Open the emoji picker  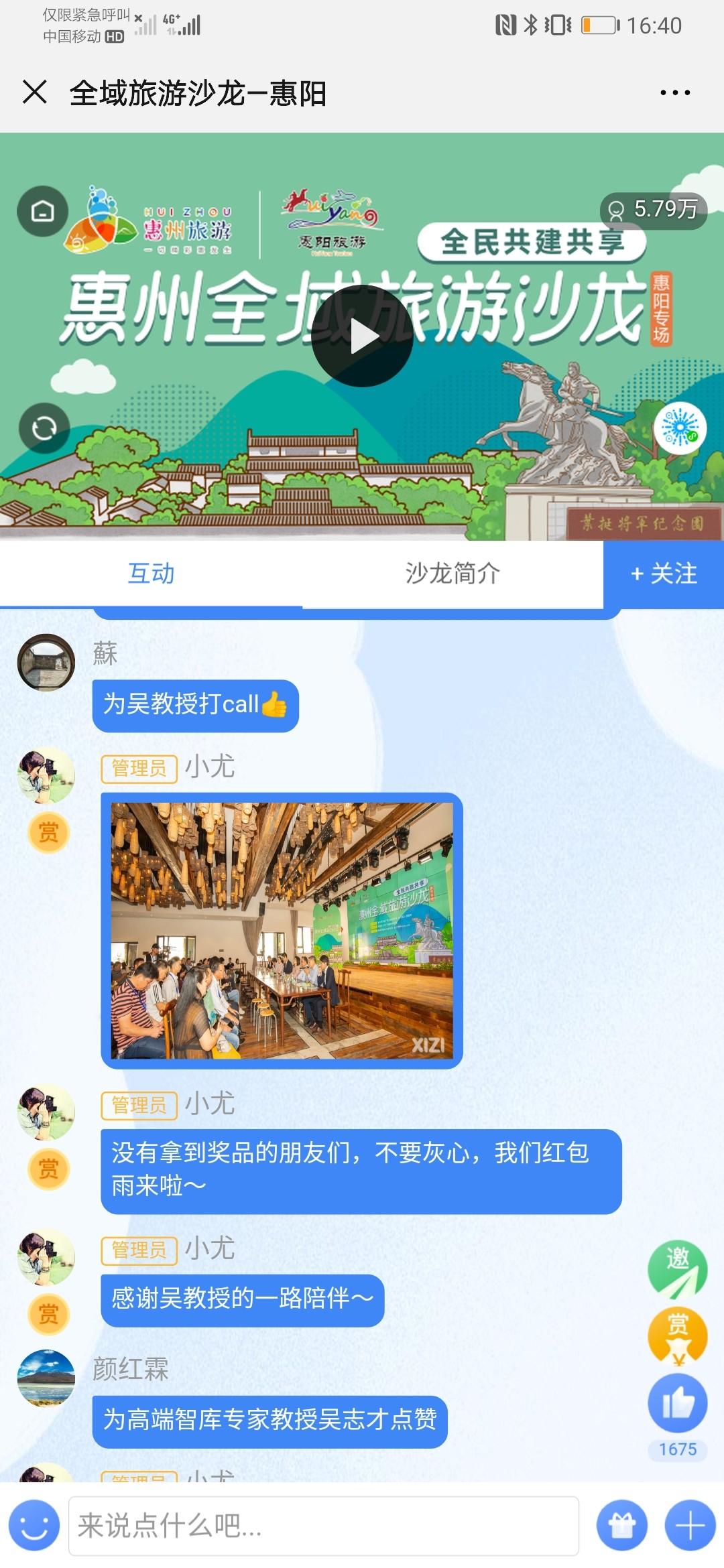[x=34, y=1526]
